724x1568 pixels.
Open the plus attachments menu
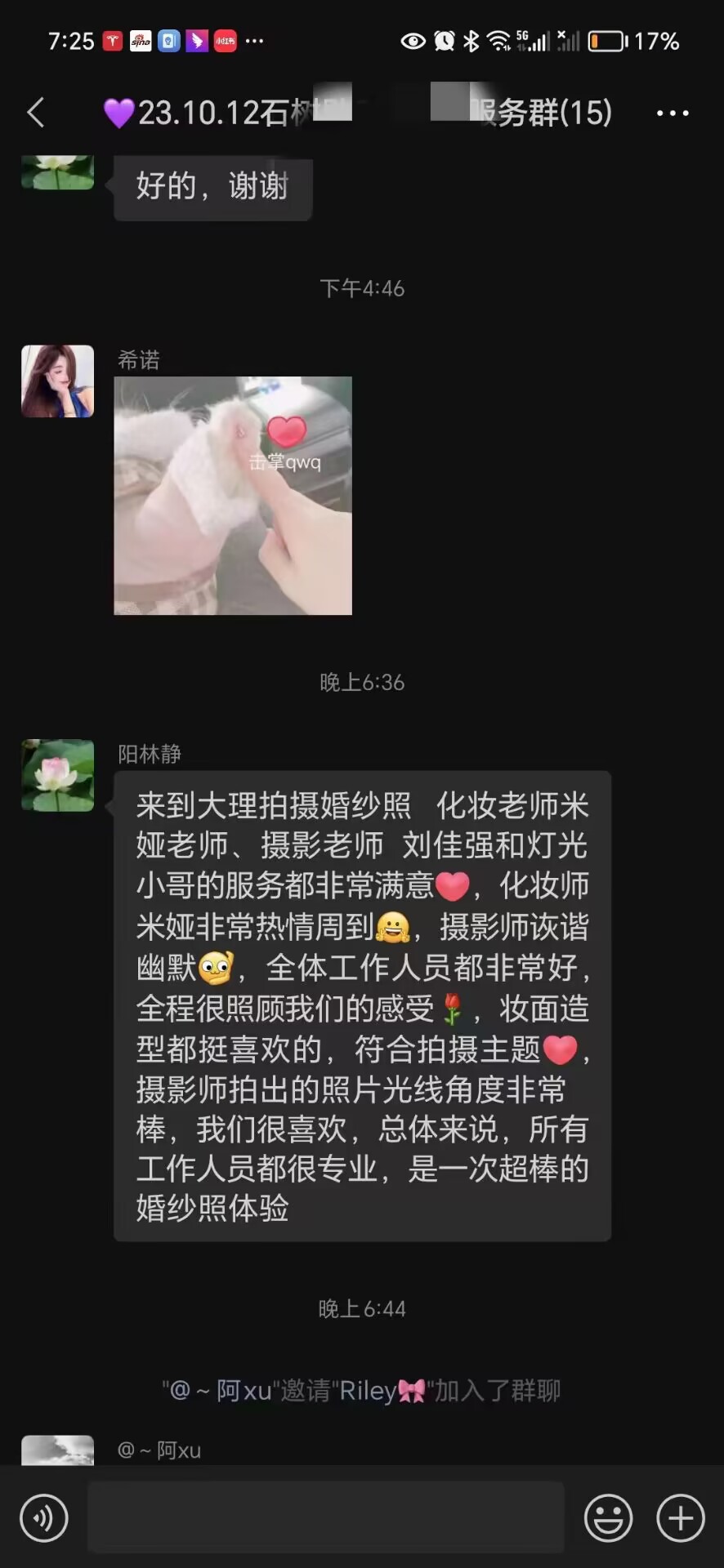click(x=680, y=1518)
